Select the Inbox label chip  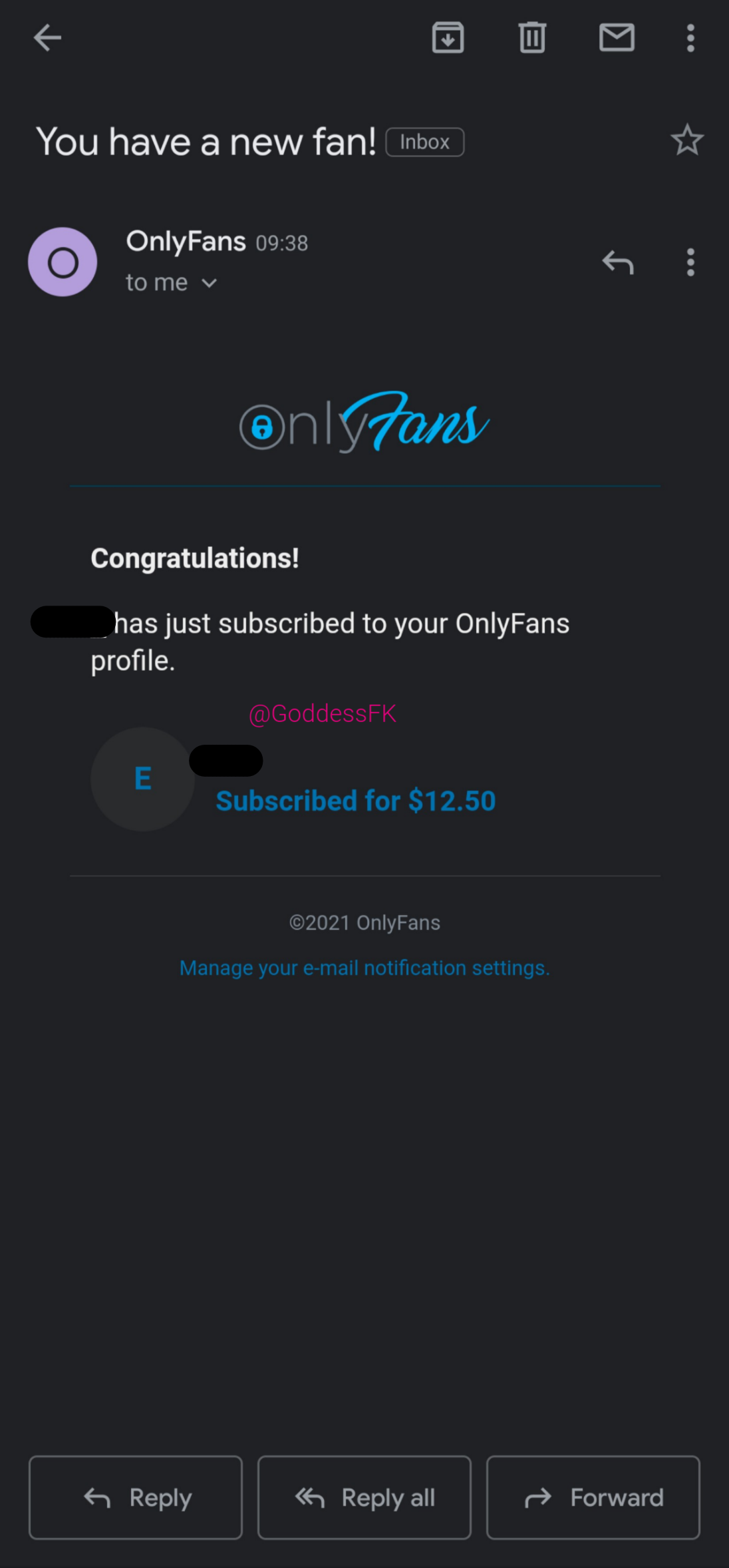[424, 141]
